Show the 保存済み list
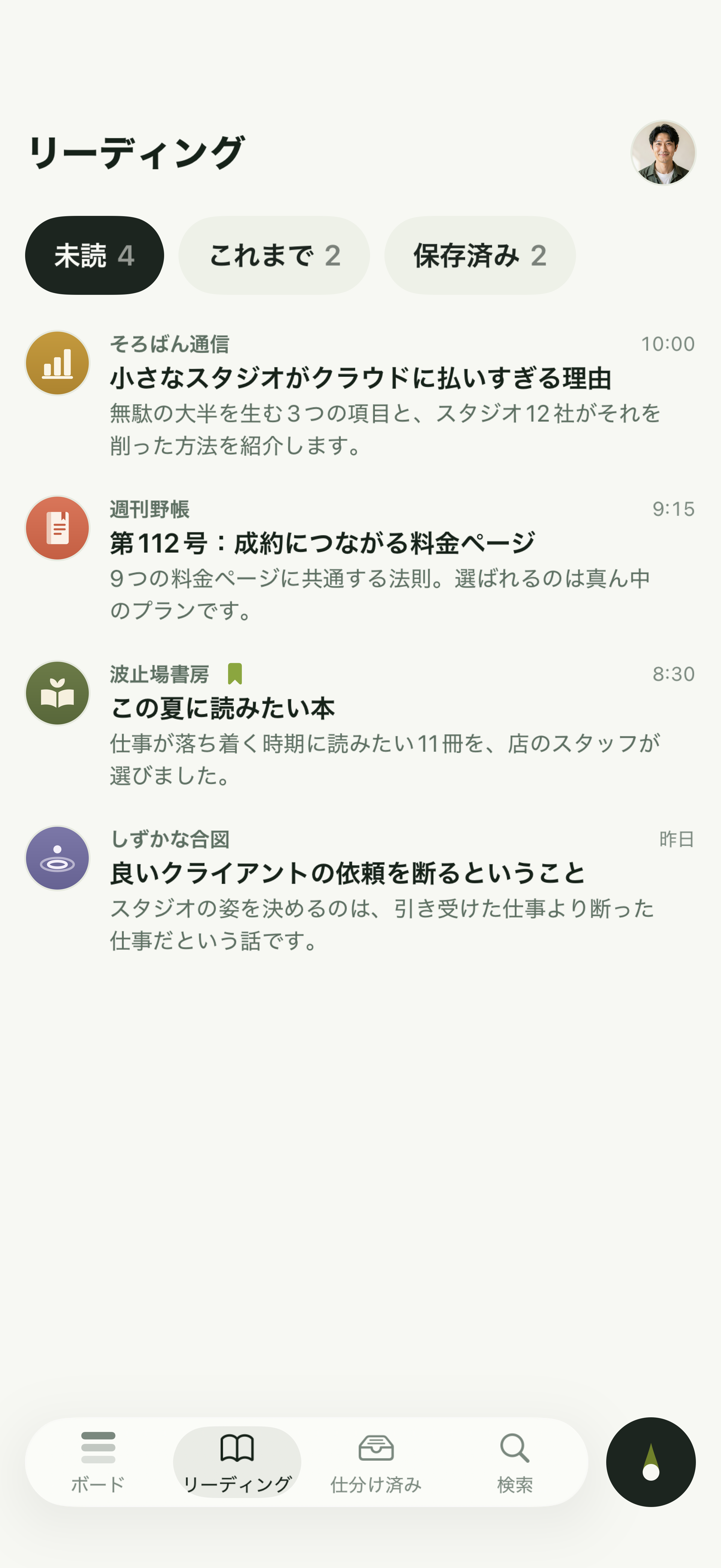The width and height of the screenshot is (721, 1568). (x=479, y=255)
